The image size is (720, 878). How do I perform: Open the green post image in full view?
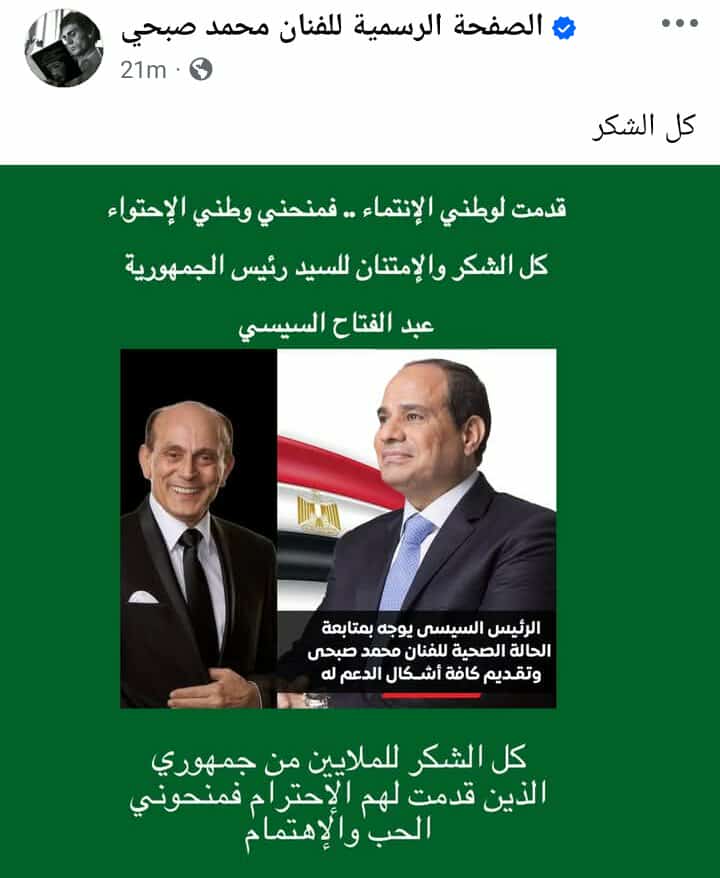coord(360,520)
